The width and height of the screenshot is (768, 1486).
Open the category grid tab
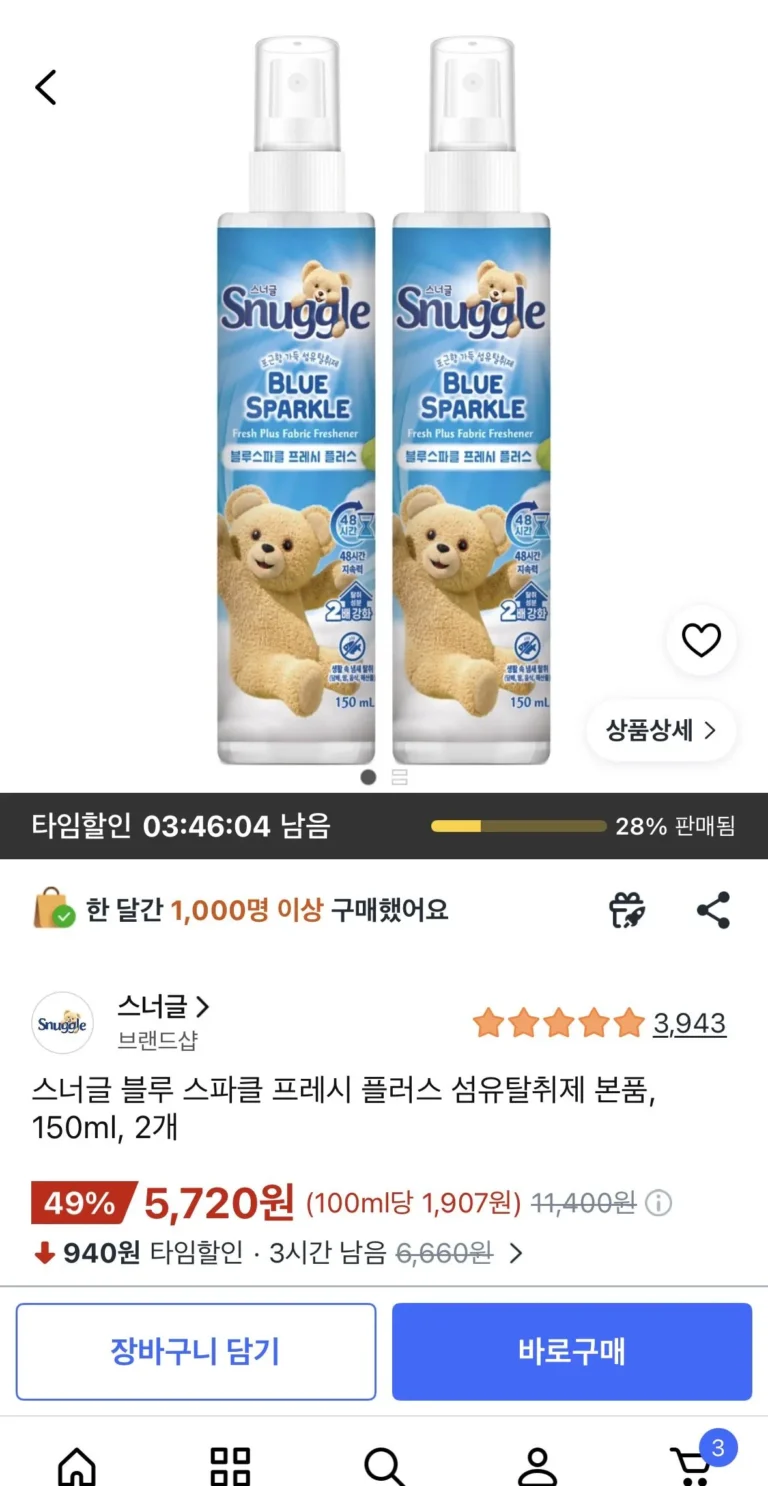point(230,1466)
